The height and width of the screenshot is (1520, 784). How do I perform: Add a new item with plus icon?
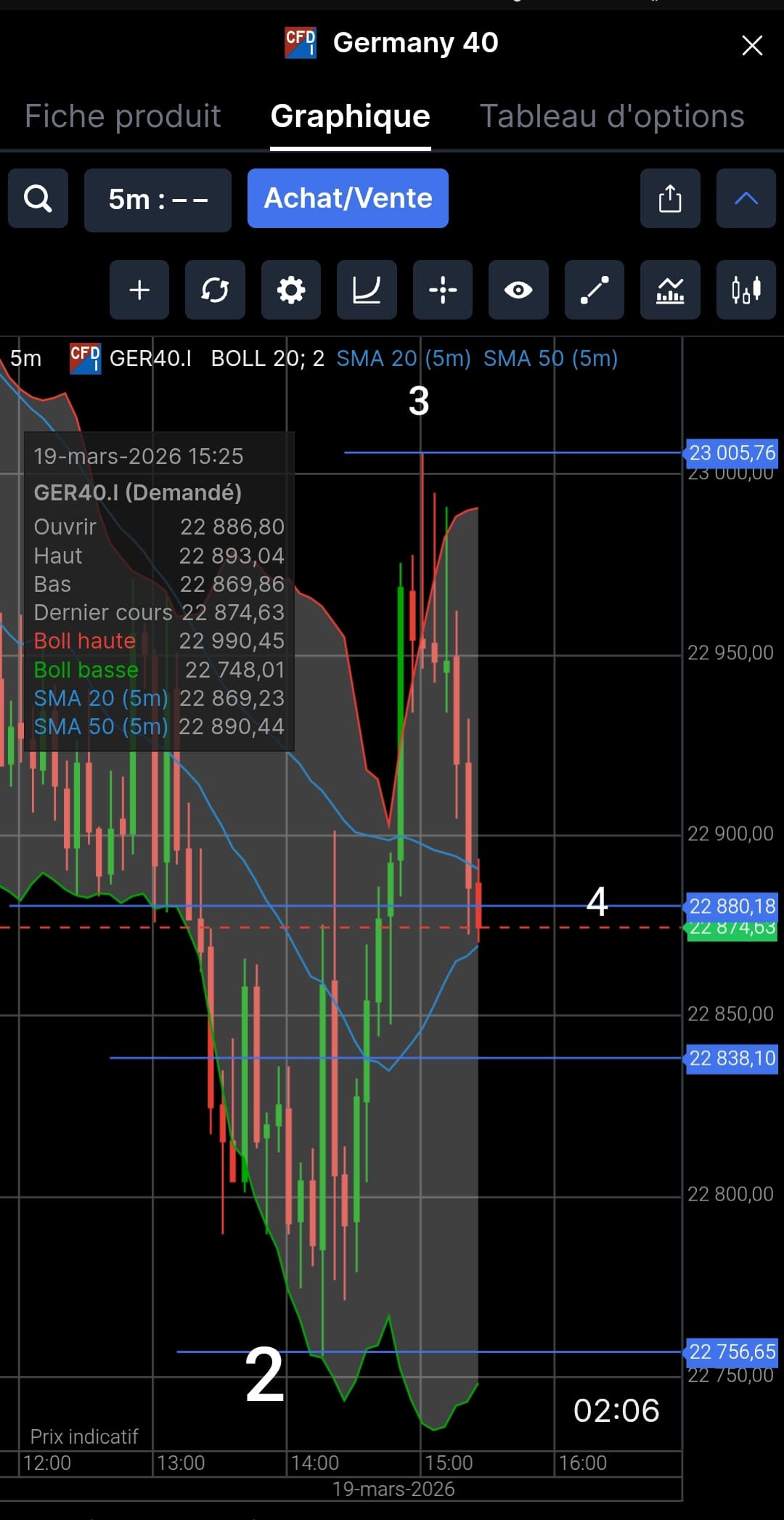coord(139,290)
